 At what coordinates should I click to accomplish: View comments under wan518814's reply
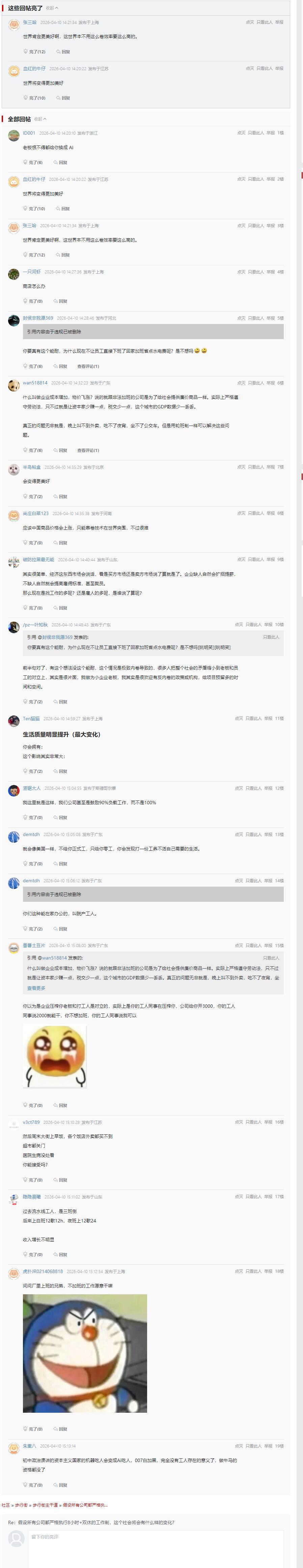tap(88, 451)
